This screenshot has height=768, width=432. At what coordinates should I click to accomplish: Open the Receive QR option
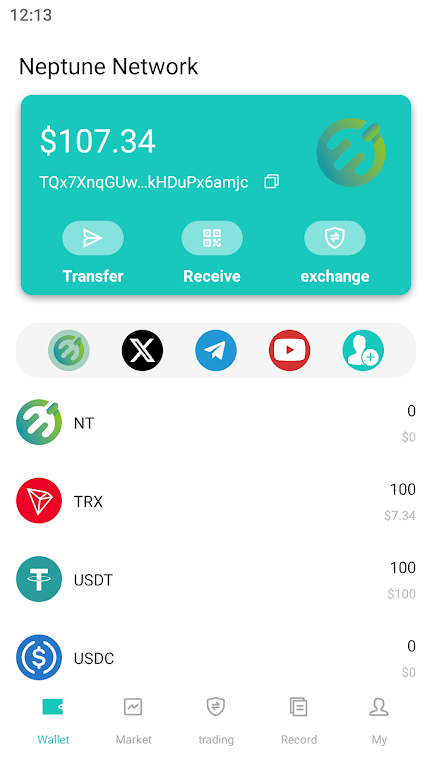point(212,253)
